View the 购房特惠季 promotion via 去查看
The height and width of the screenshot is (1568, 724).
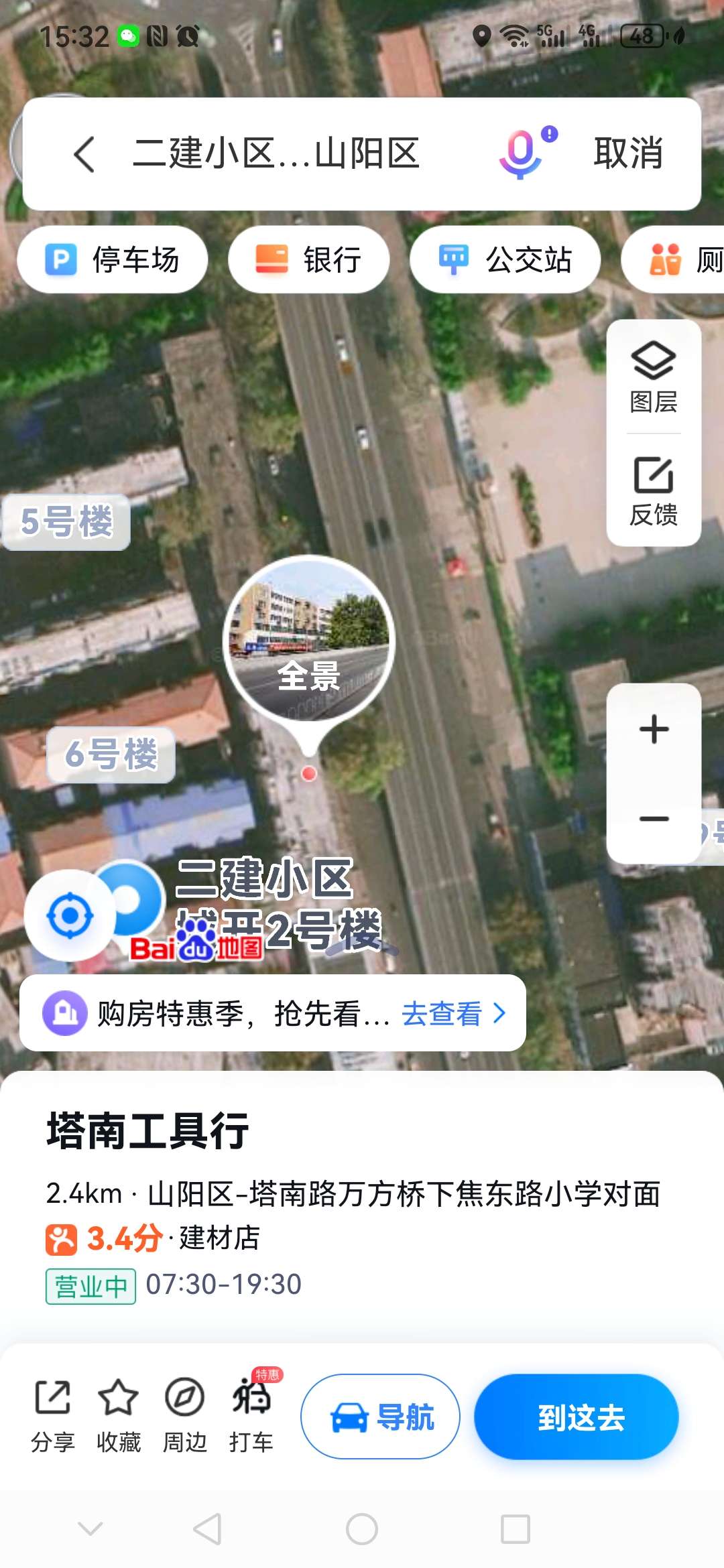pos(453,1014)
